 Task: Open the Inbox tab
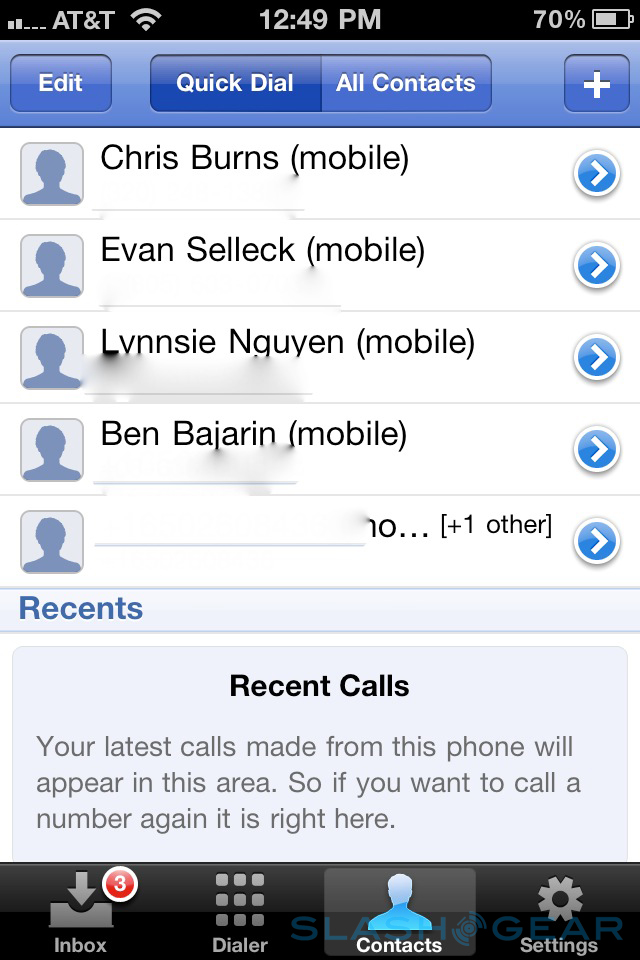[x=80, y=912]
